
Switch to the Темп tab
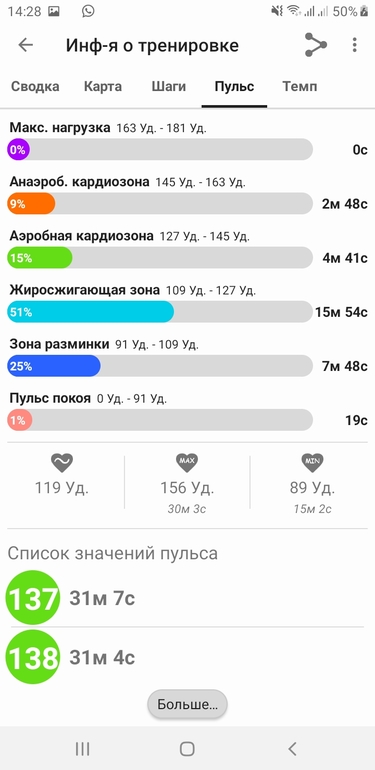coord(299,87)
